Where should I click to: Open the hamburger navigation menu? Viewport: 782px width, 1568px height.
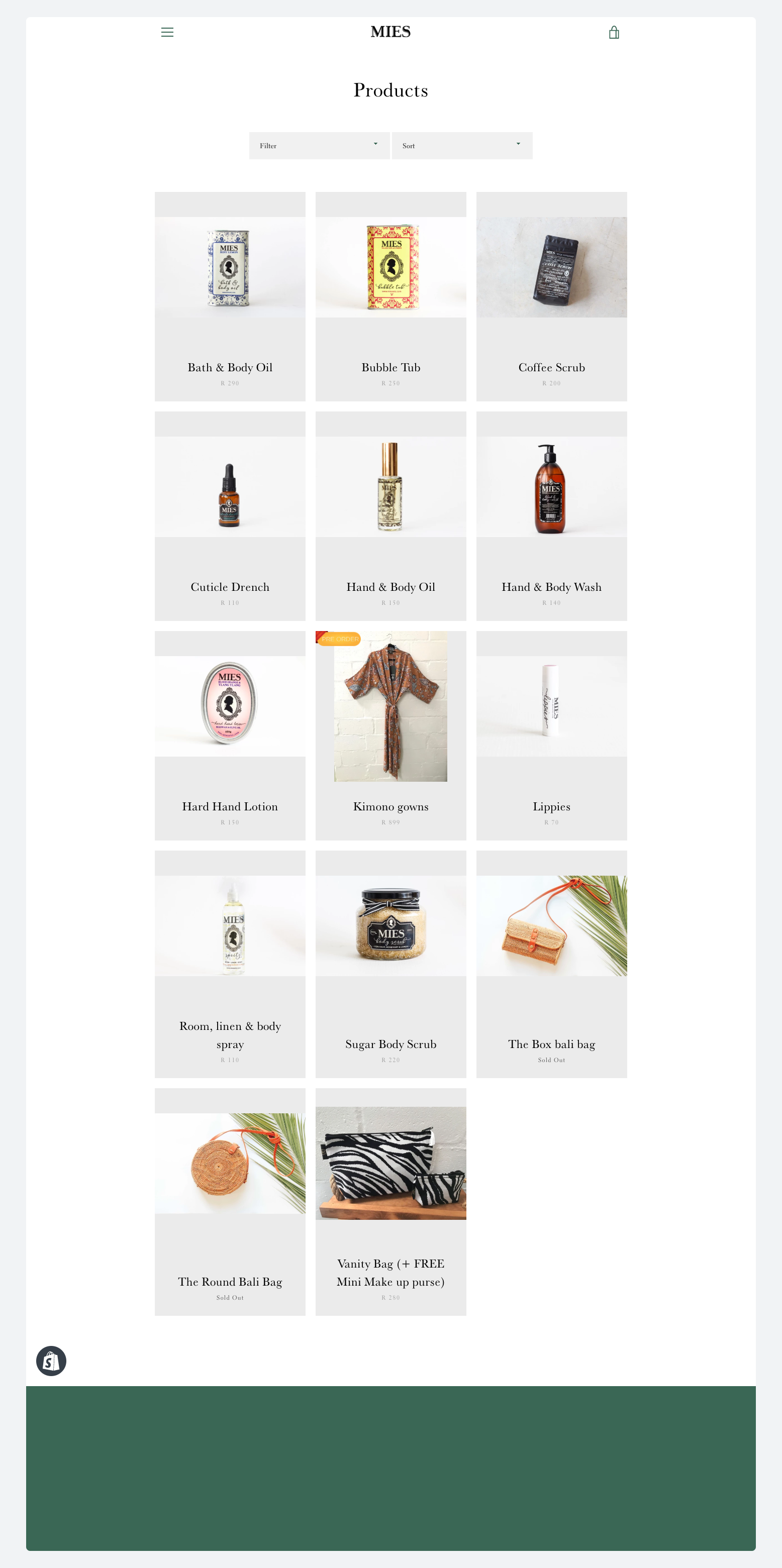tap(167, 32)
